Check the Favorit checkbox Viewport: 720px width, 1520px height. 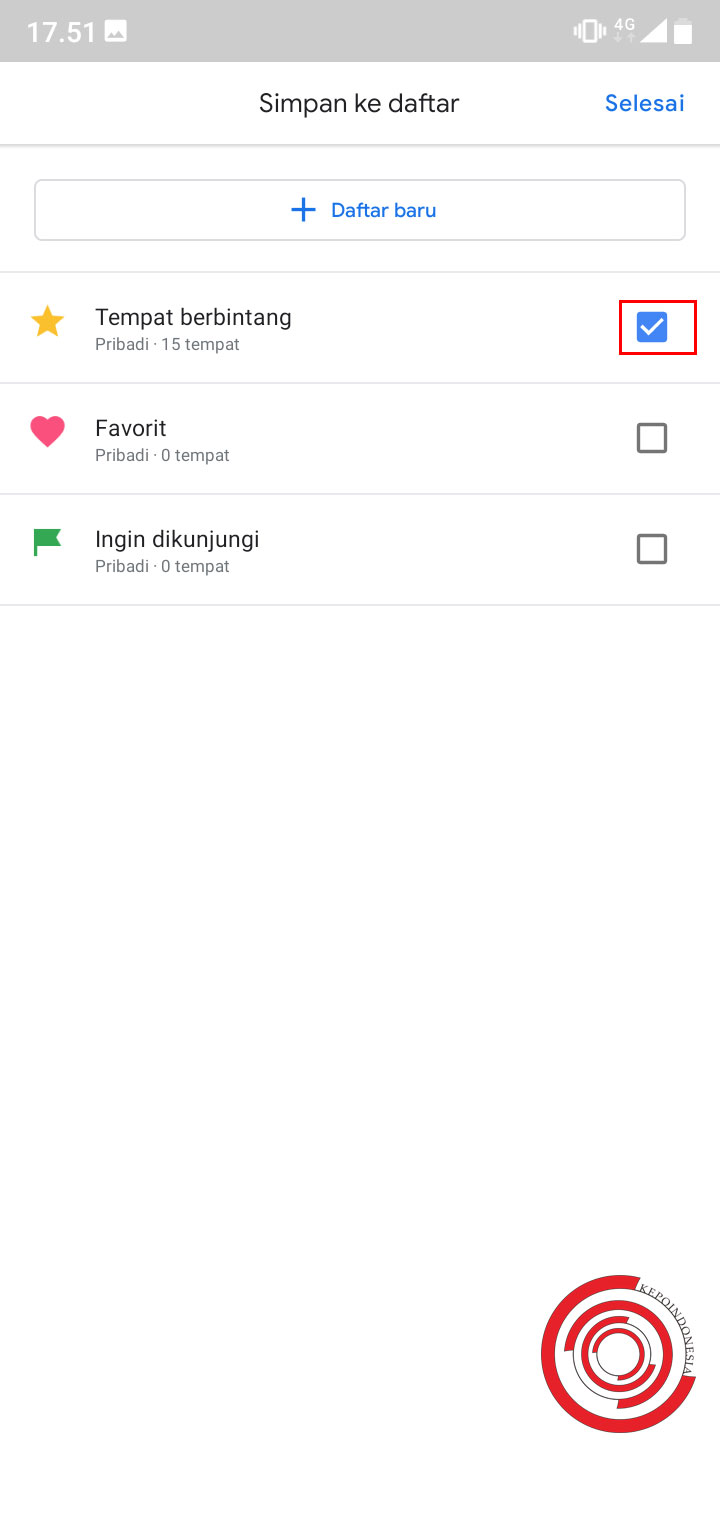(x=652, y=437)
